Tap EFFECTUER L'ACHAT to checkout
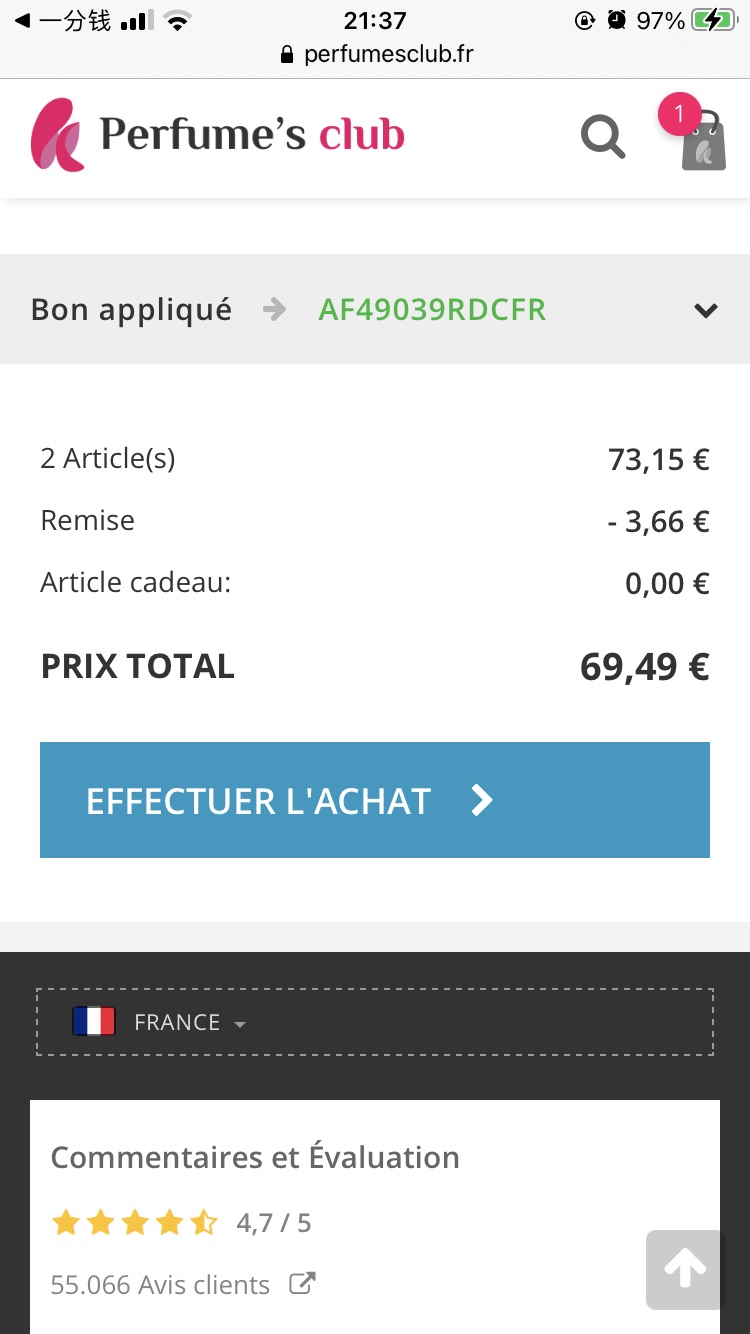Viewport: 750px width, 1334px height. pyautogui.click(x=375, y=800)
